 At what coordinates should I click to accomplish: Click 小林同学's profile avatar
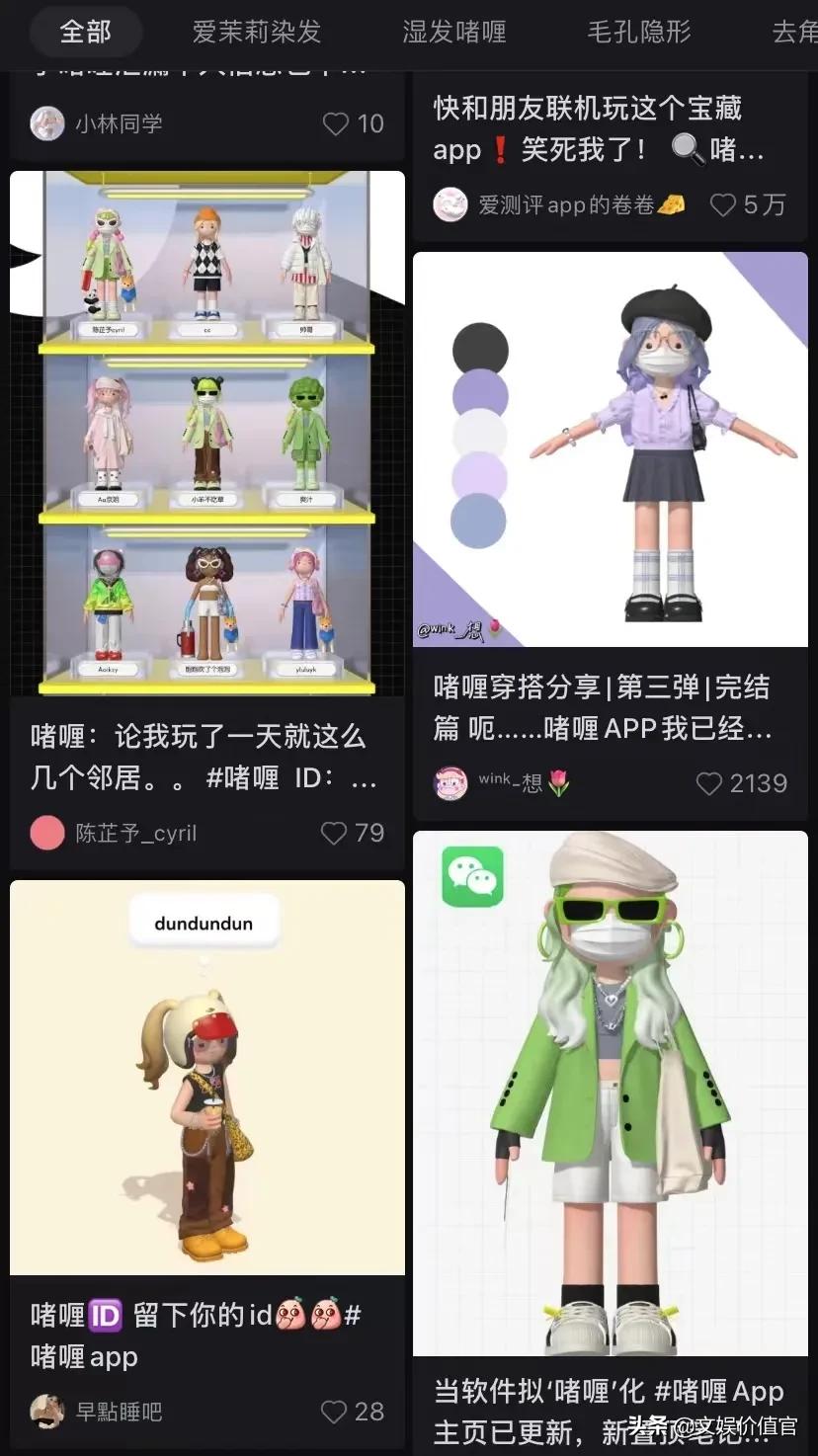(x=47, y=123)
